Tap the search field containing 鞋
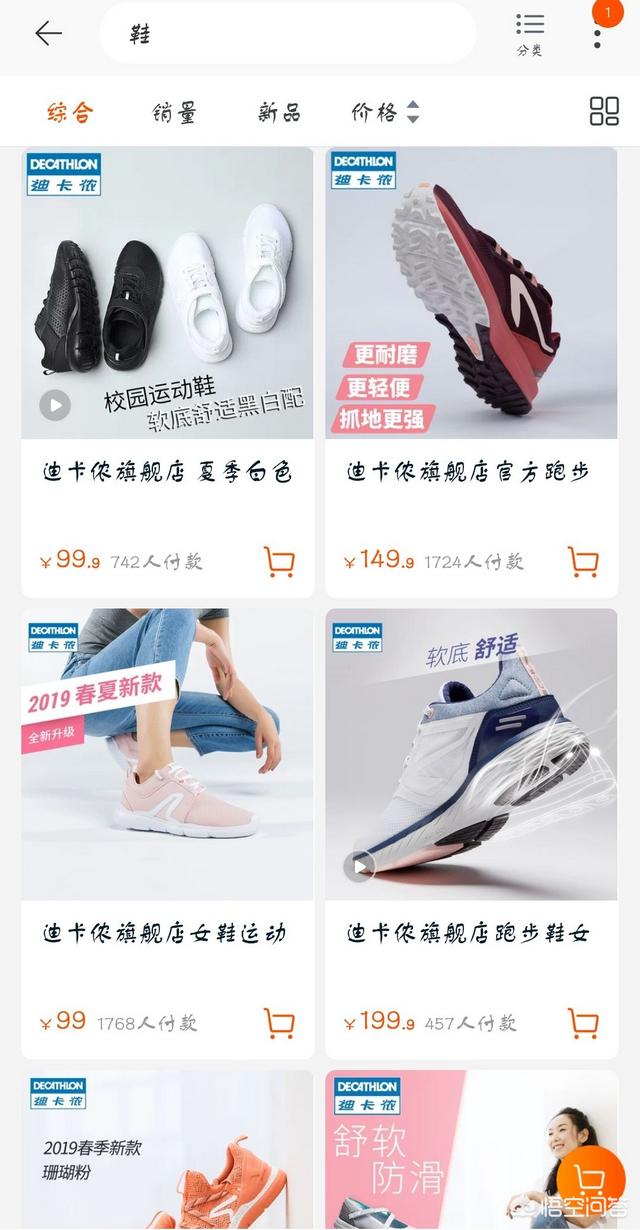This screenshot has width=640, height=1230. 288,33
